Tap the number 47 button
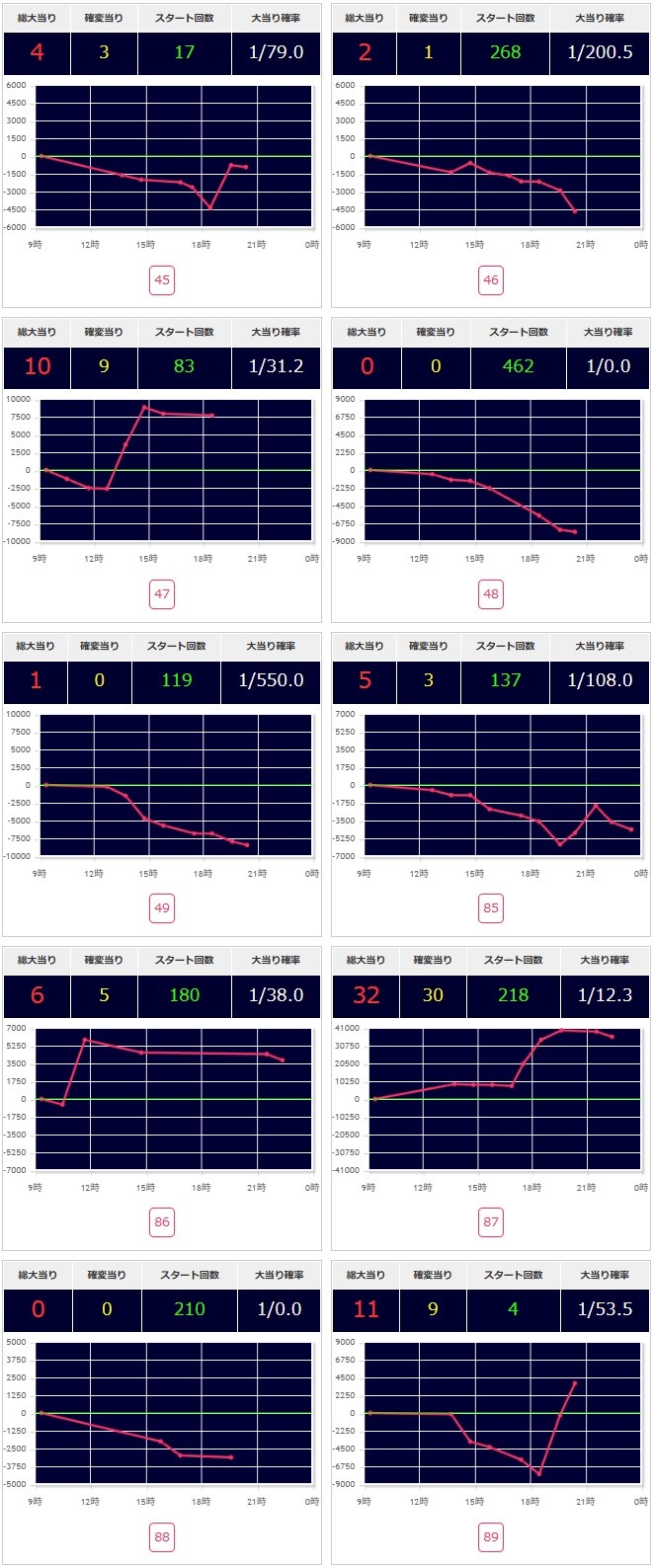Screen dimensions: 653x1568 pos(162,594)
